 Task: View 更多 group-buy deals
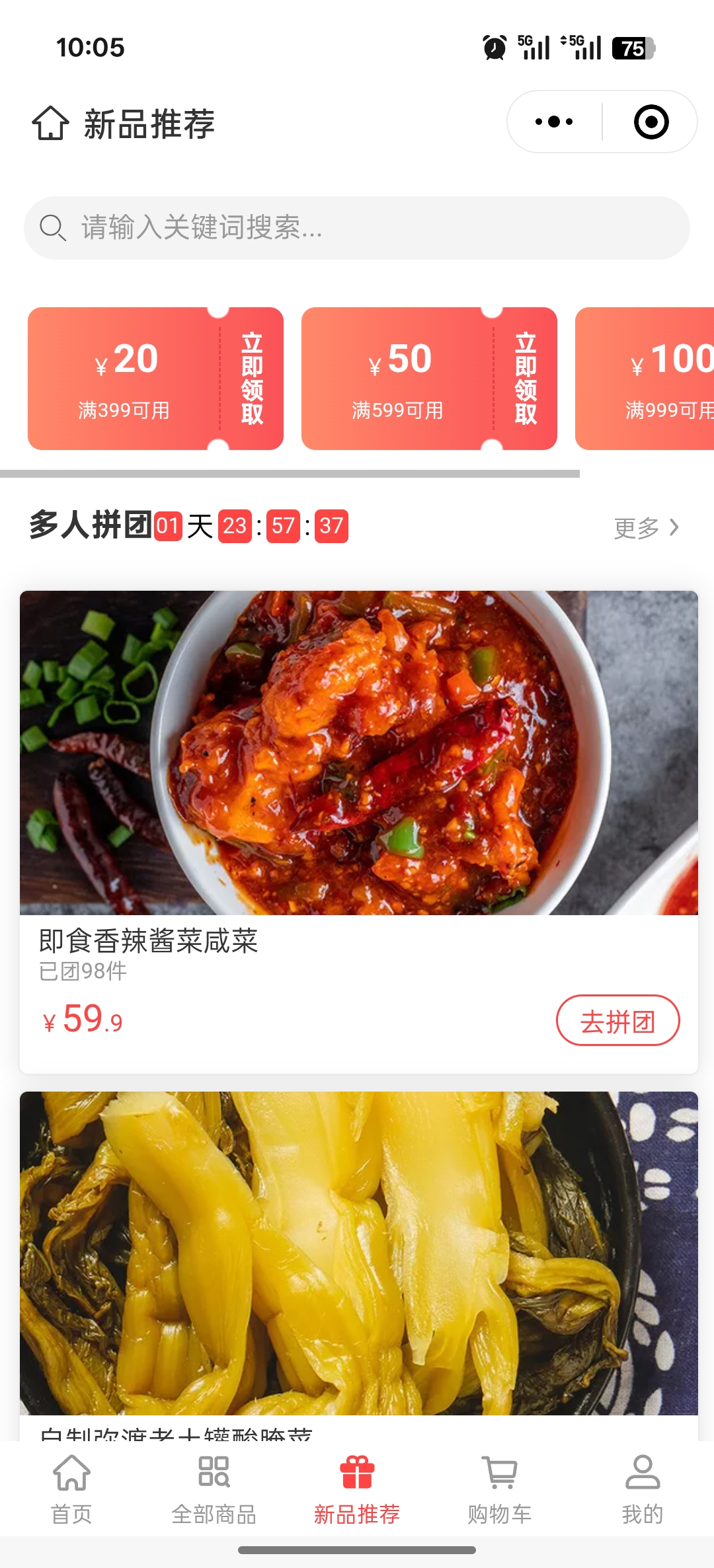tap(646, 528)
